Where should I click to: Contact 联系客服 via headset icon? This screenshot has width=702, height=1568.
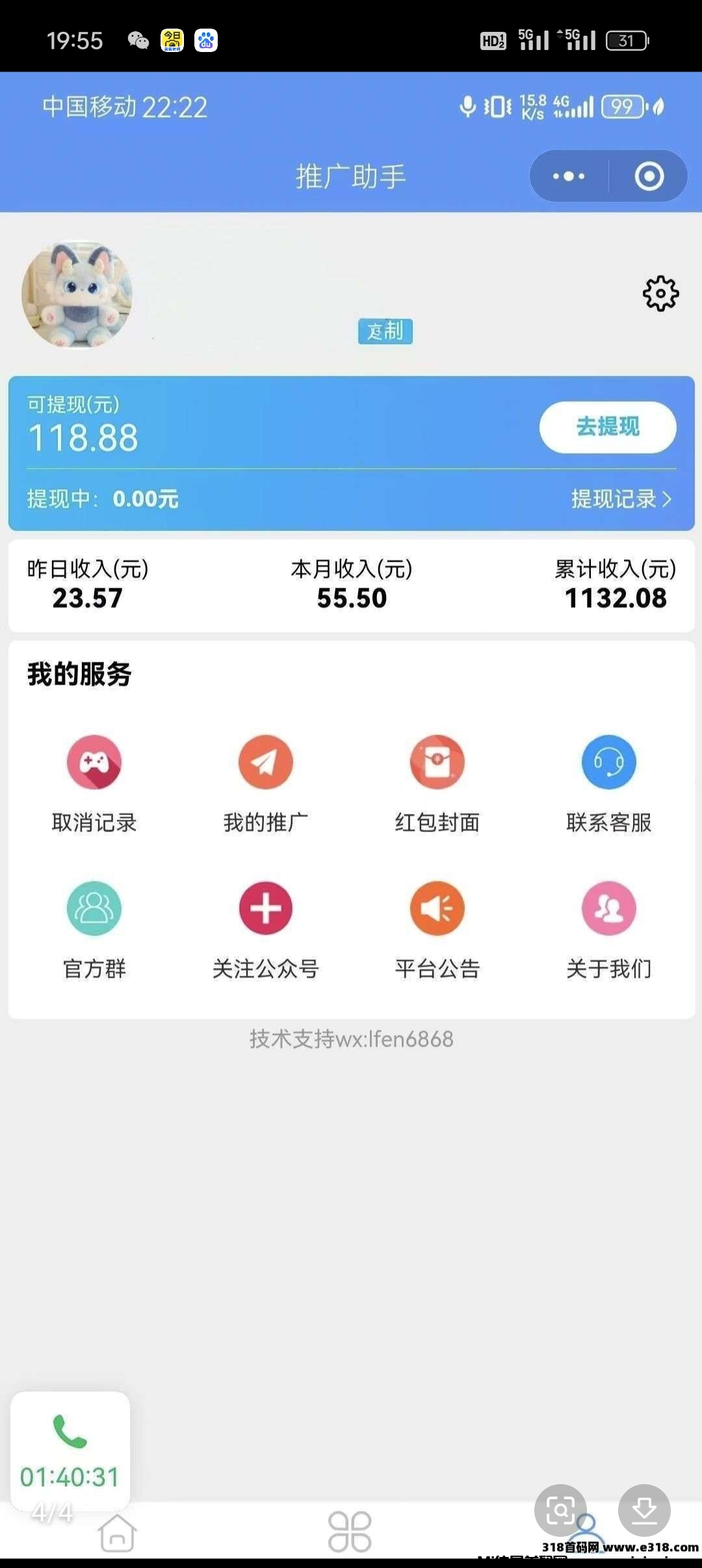[608, 763]
